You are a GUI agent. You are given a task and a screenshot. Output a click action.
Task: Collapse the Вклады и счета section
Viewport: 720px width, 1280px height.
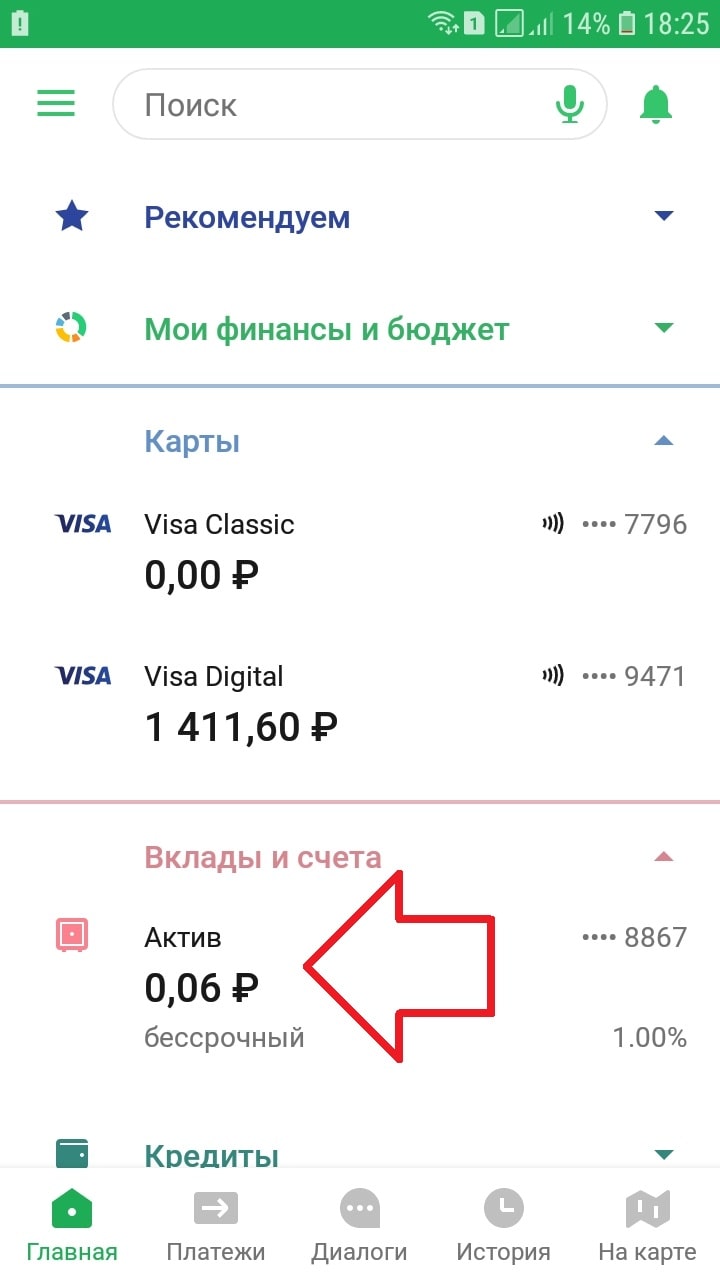(x=664, y=857)
